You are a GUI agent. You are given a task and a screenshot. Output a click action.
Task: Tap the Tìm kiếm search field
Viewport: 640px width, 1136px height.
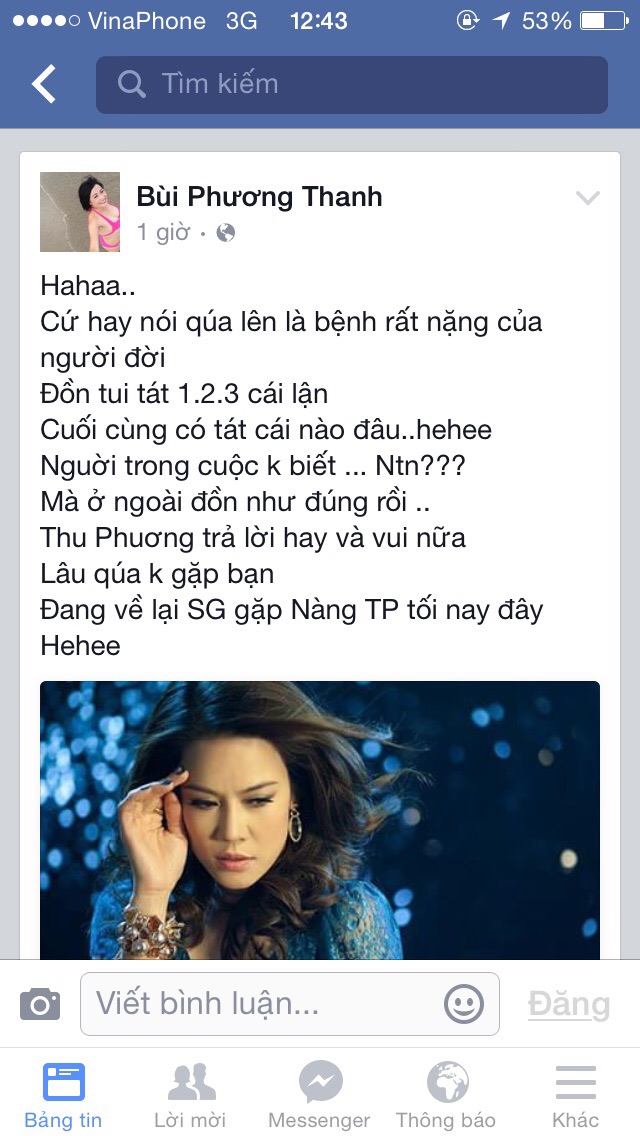[351, 84]
